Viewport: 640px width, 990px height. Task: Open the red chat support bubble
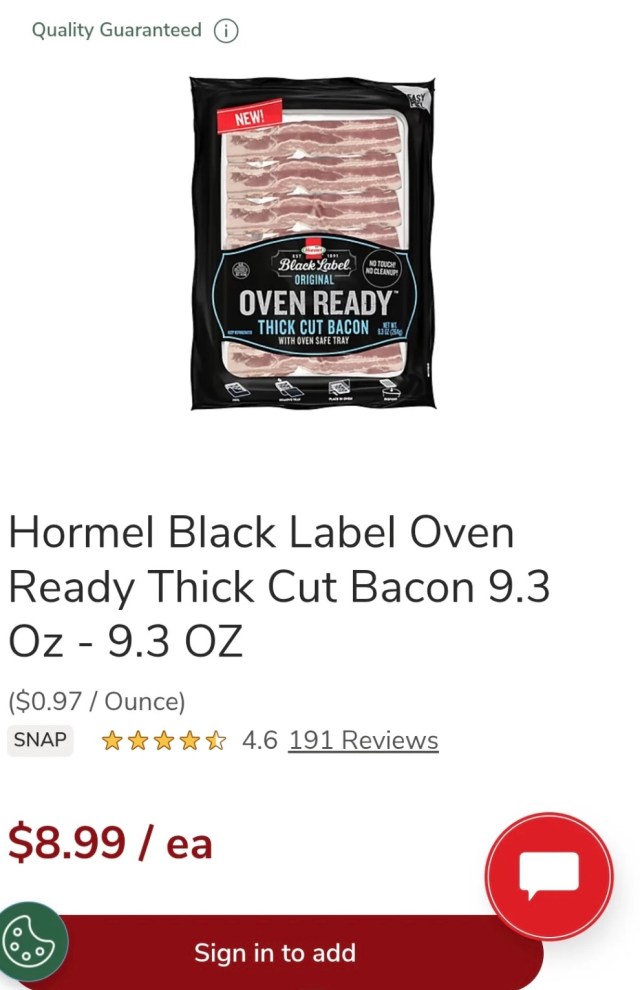548,876
